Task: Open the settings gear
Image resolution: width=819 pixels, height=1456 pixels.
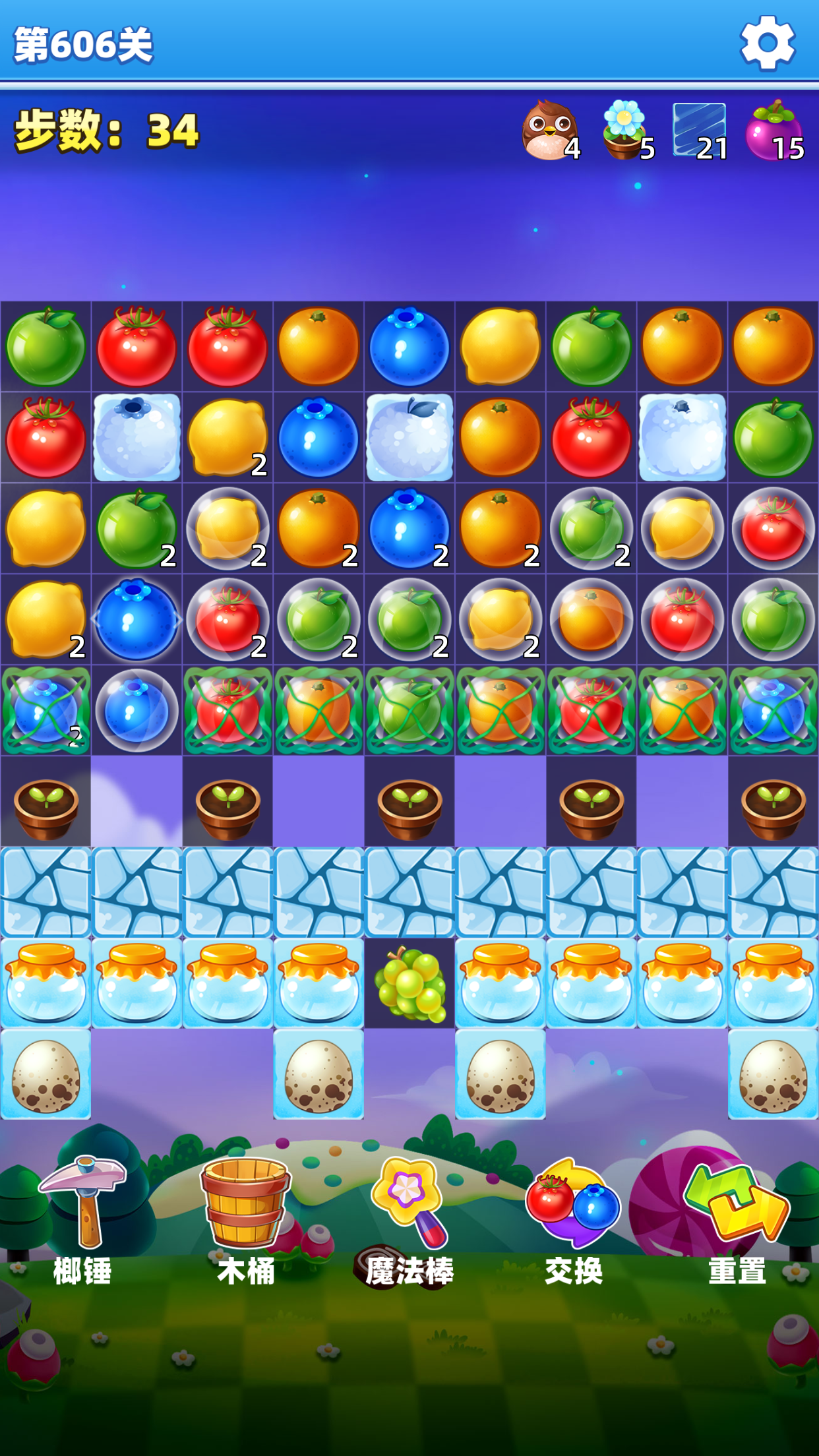Action: coord(767,44)
